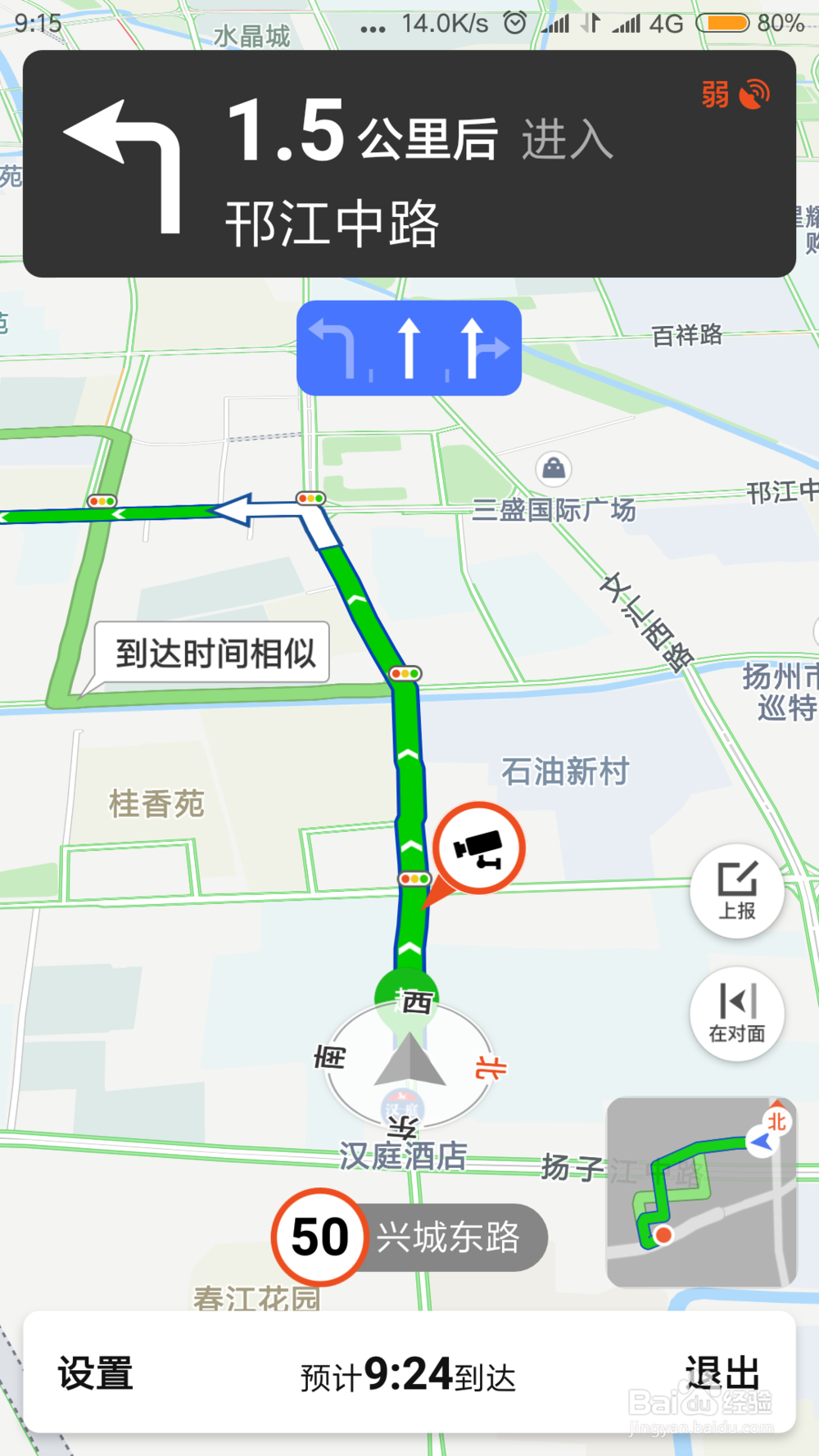Open the navigation instruction panel for details
Image resolution: width=819 pixels, height=1456 pixels.
point(409,164)
